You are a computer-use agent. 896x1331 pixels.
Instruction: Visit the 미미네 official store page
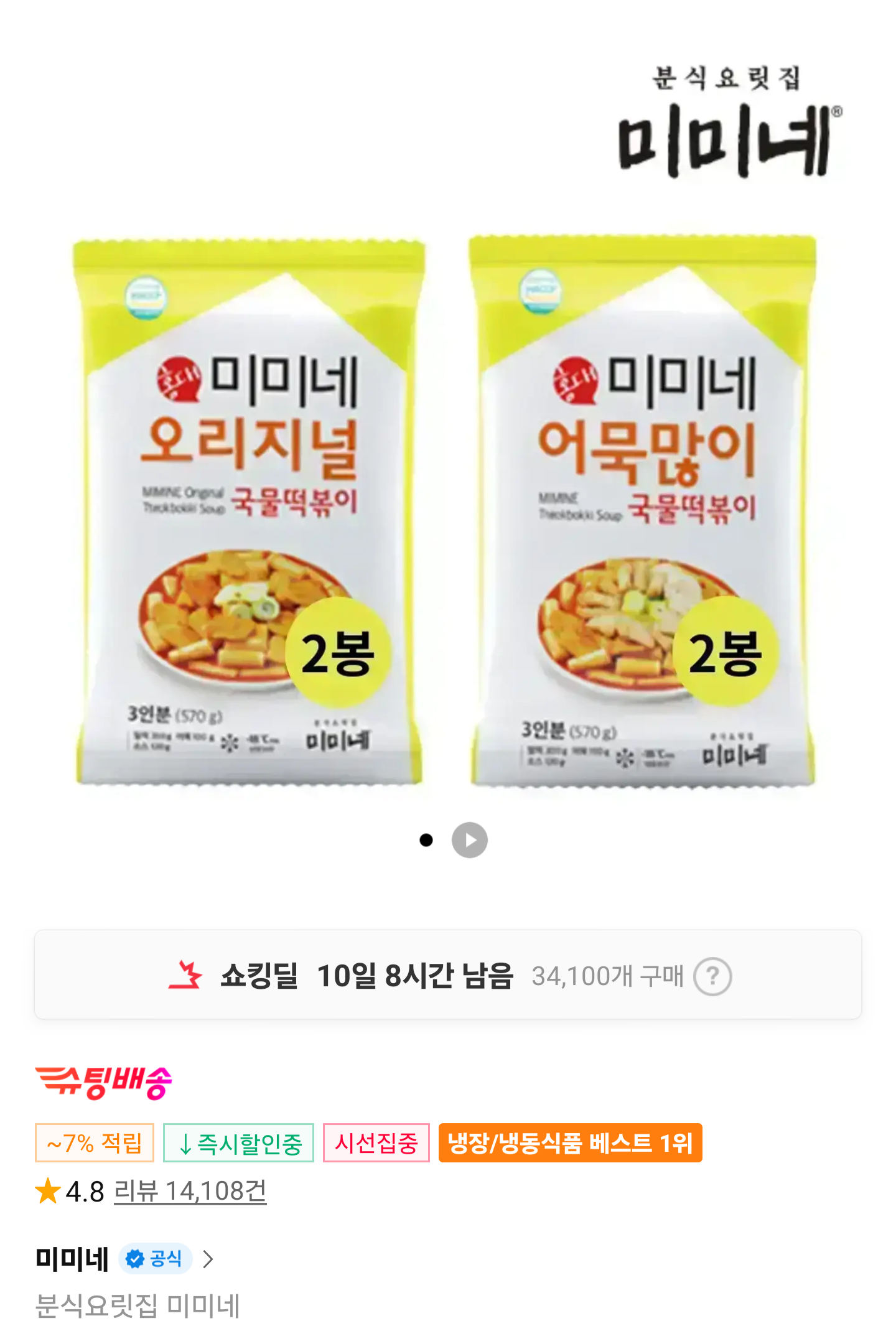pos(124,1259)
